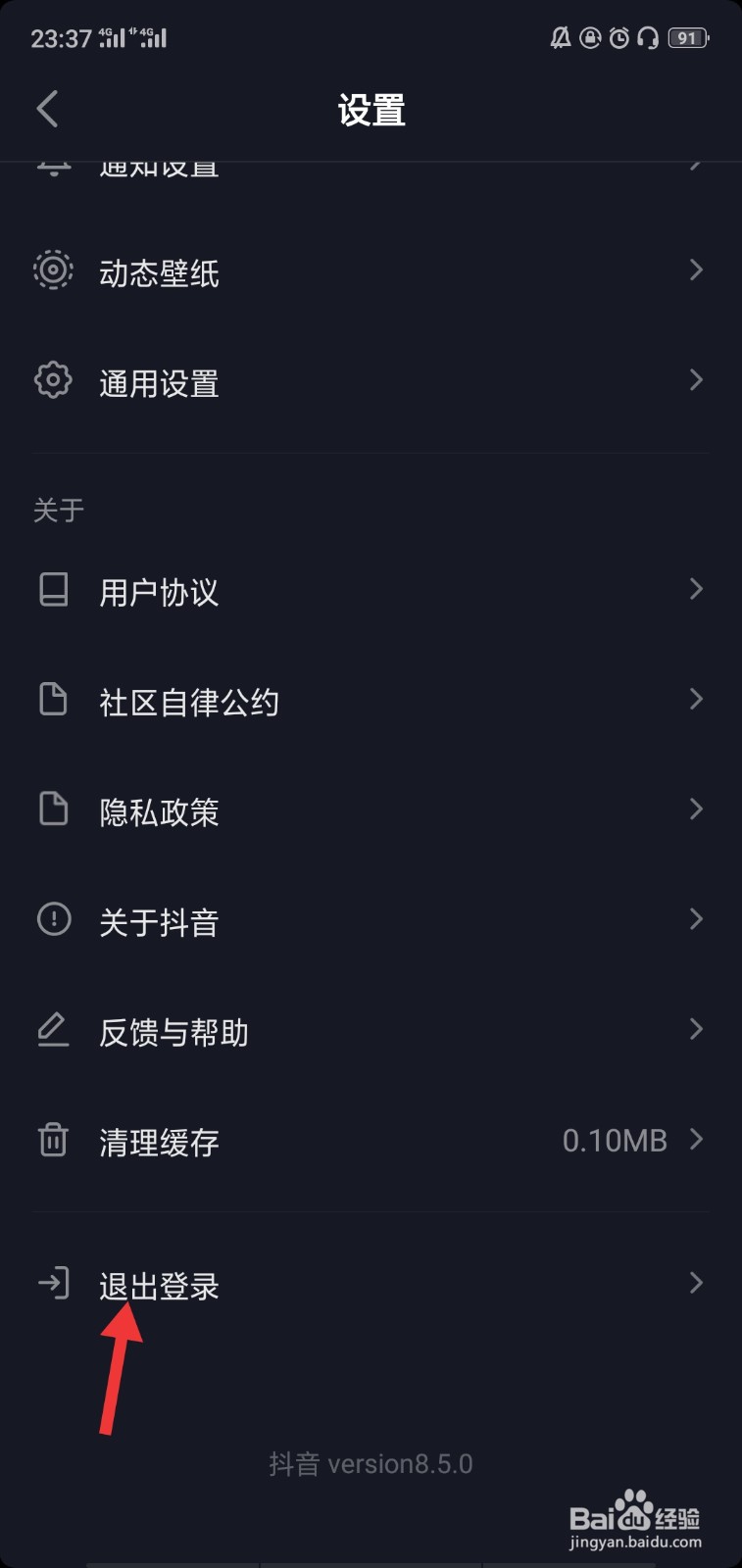Viewport: 742px width, 1568px height.
Task: Select the user agreement document icon
Action: point(53,590)
